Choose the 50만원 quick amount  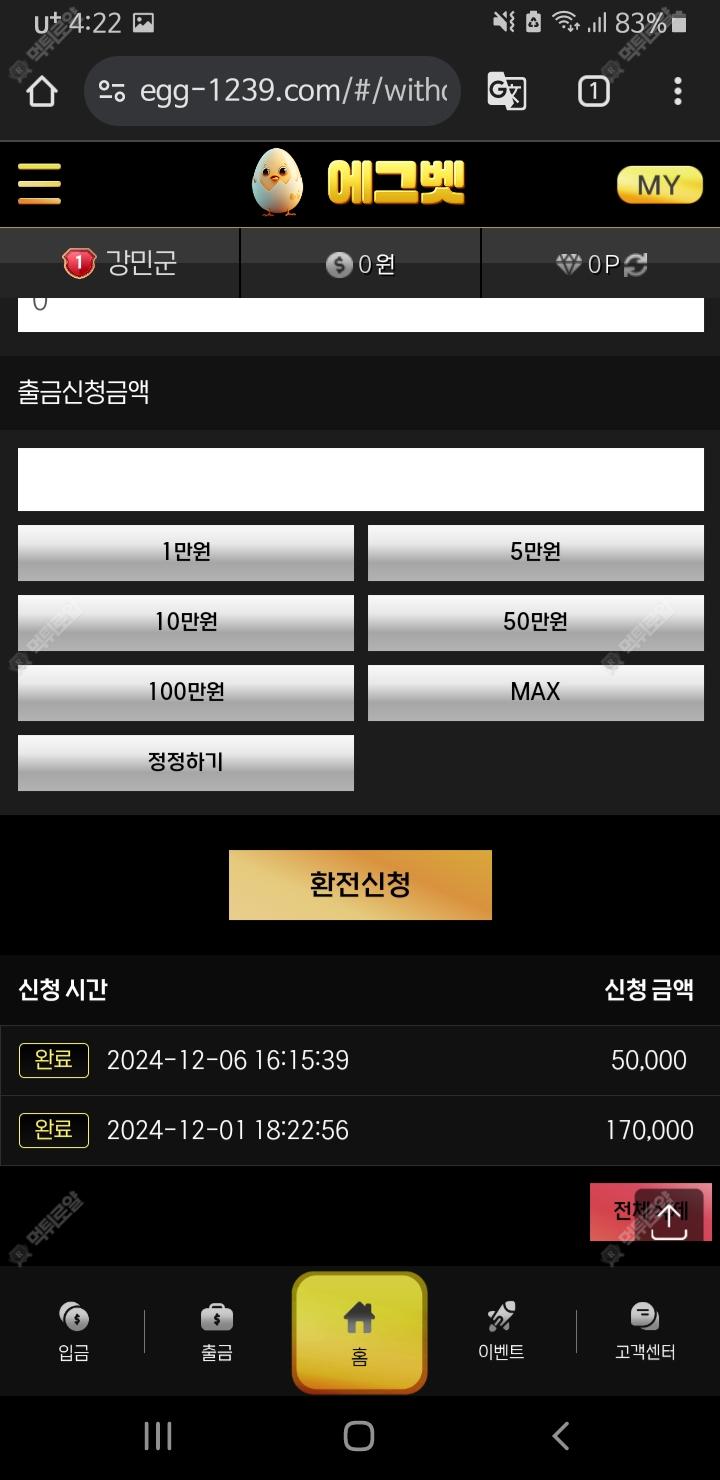(535, 622)
